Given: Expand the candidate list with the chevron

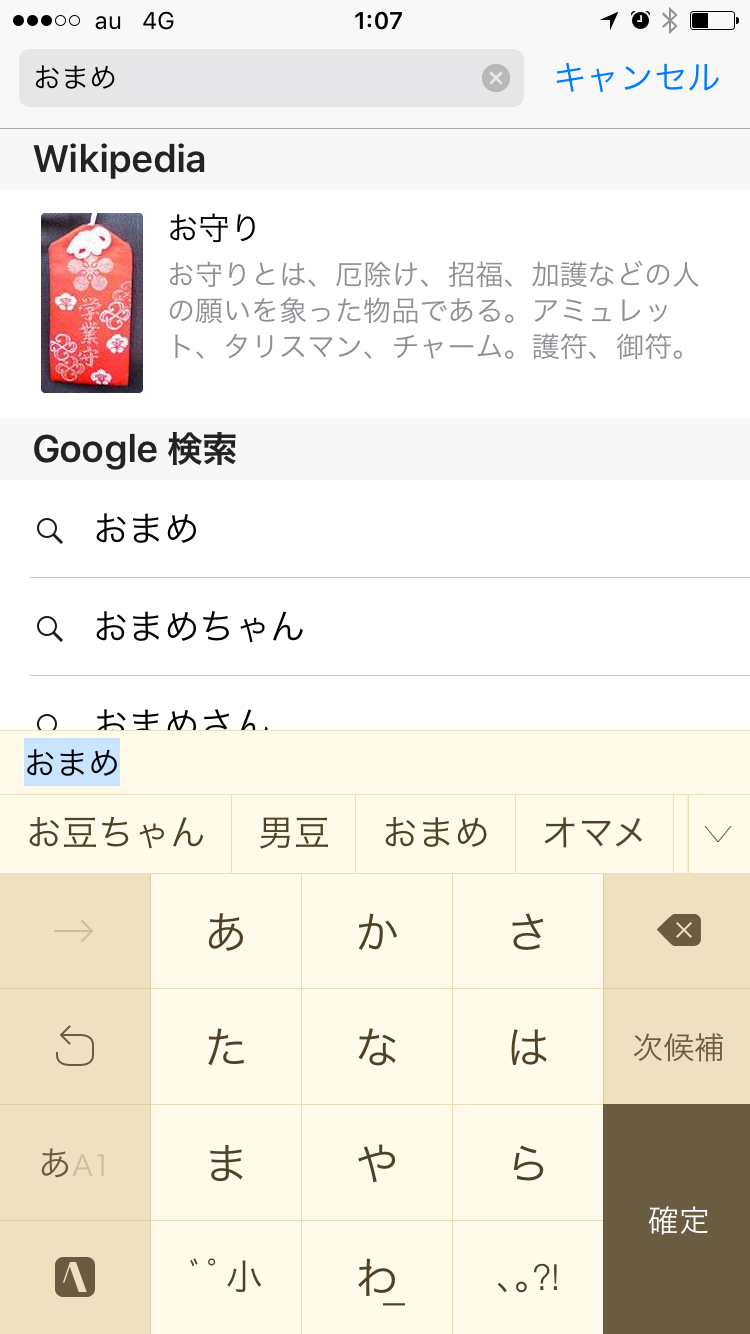Looking at the screenshot, I should [x=718, y=833].
